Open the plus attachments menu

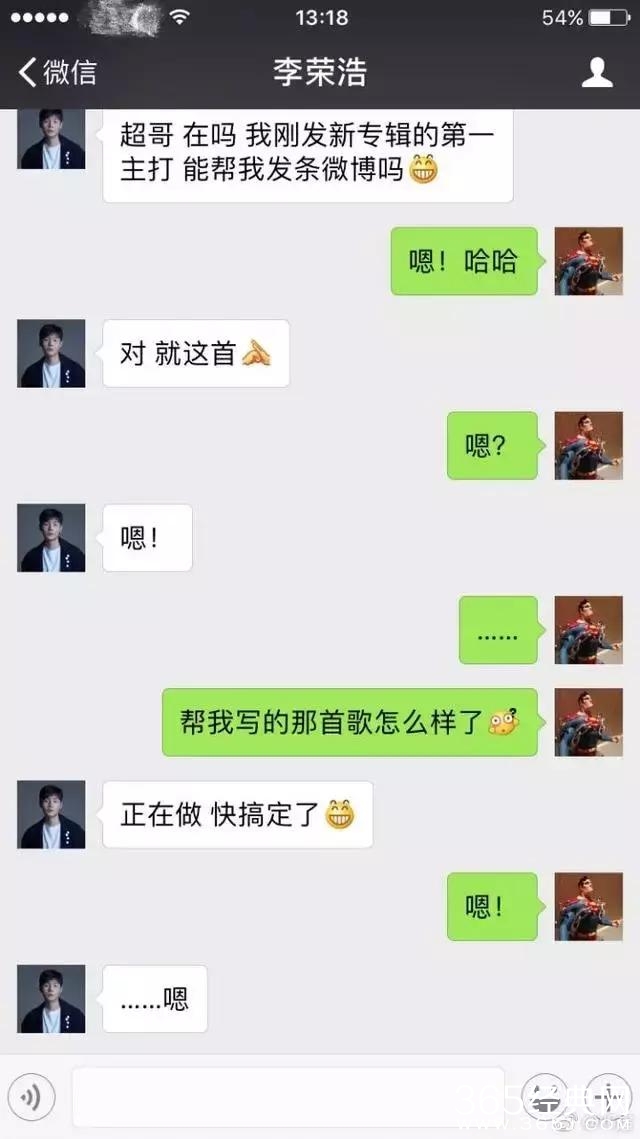pyautogui.click(x=607, y=1098)
